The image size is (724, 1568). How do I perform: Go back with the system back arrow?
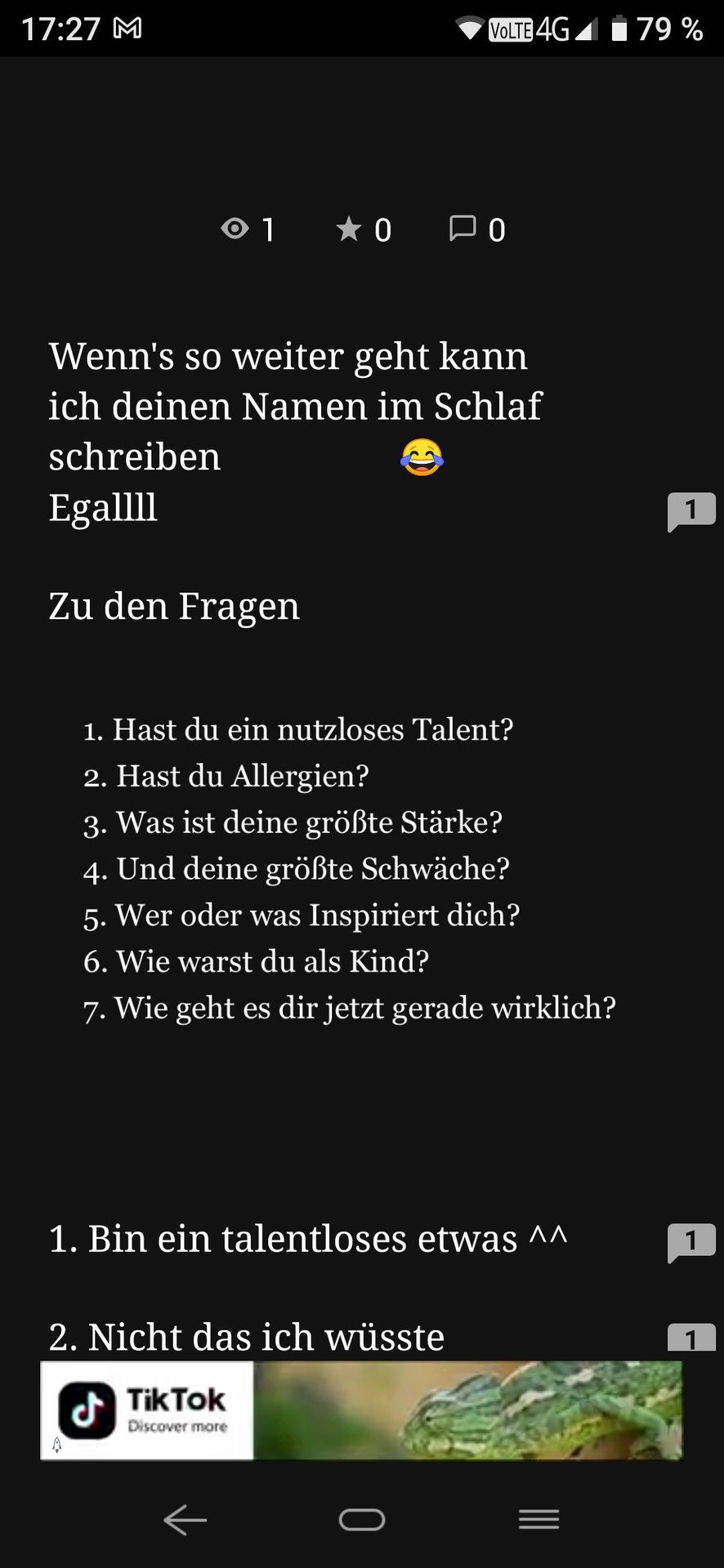(x=185, y=1520)
